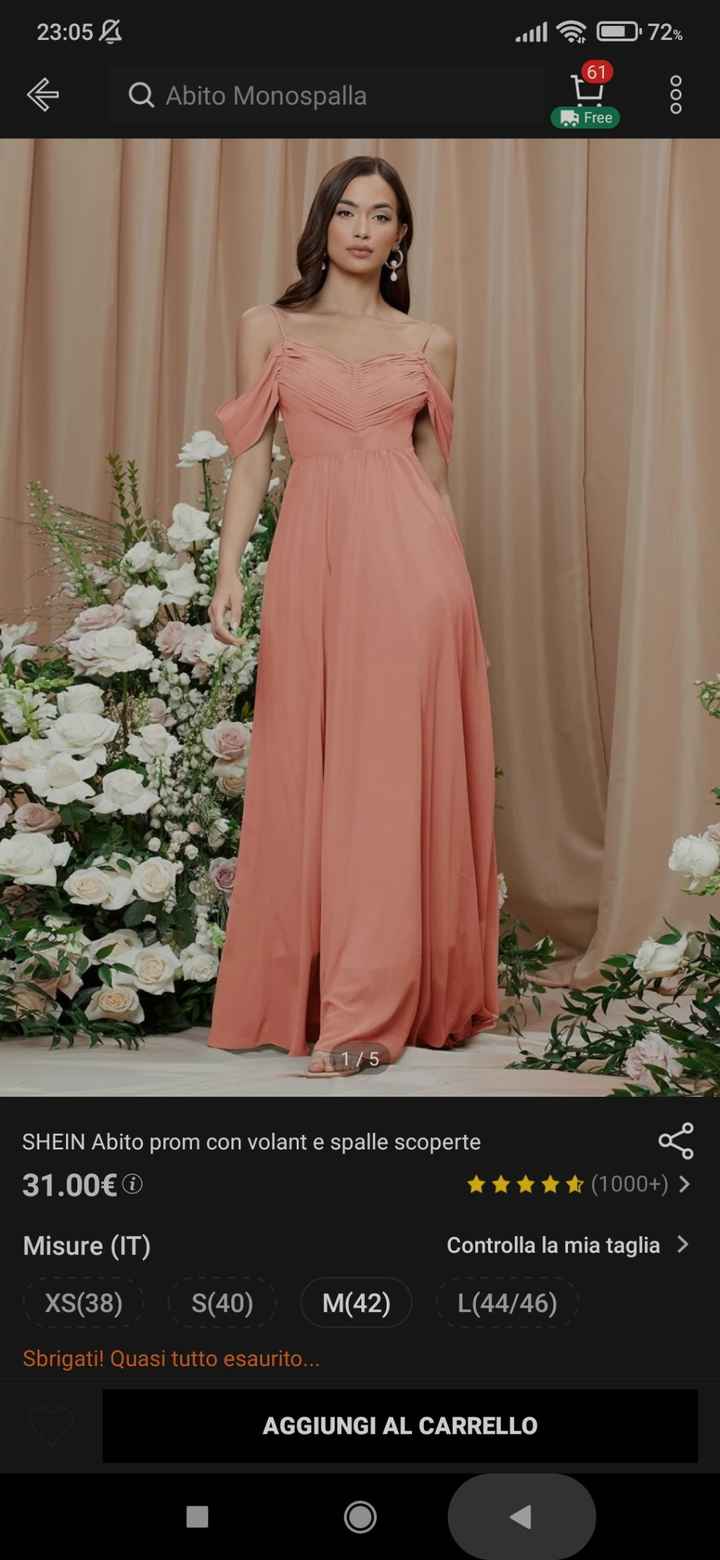The height and width of the screenshot is (1560, 720).
Task: Open Controlla la mia taglia
Action: (566, 1245)
